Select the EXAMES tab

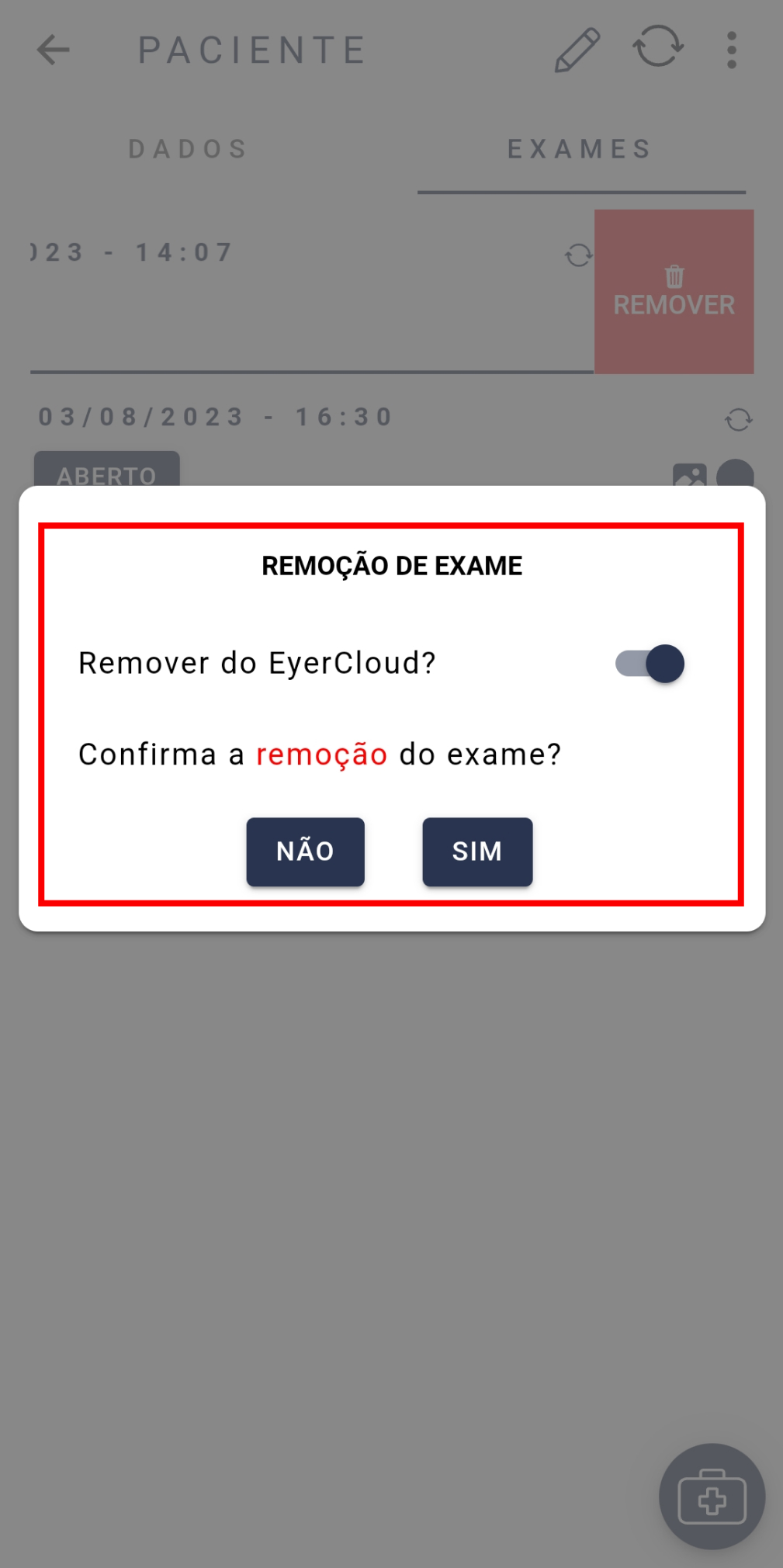point(580,149)
